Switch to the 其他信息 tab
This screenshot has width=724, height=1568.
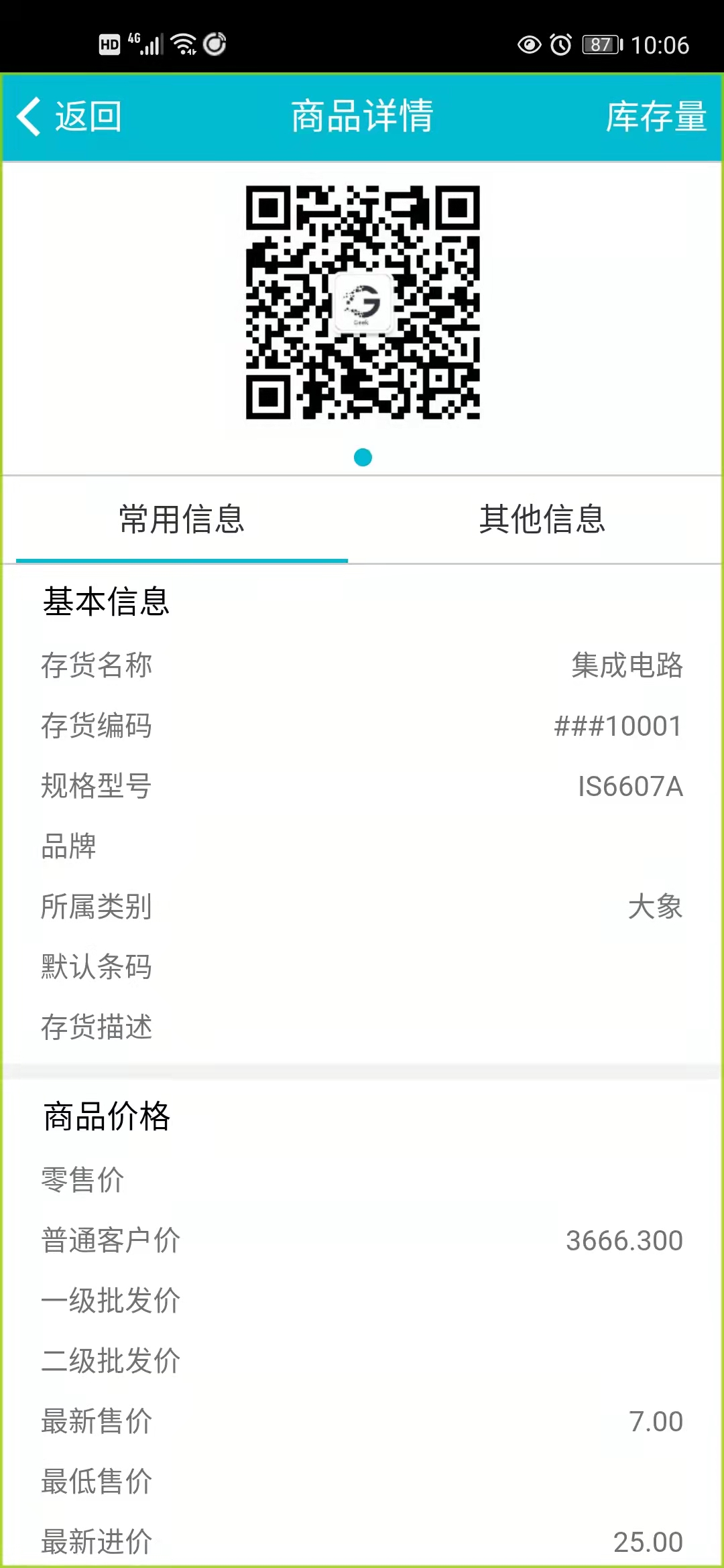click(x=542, y=519)
